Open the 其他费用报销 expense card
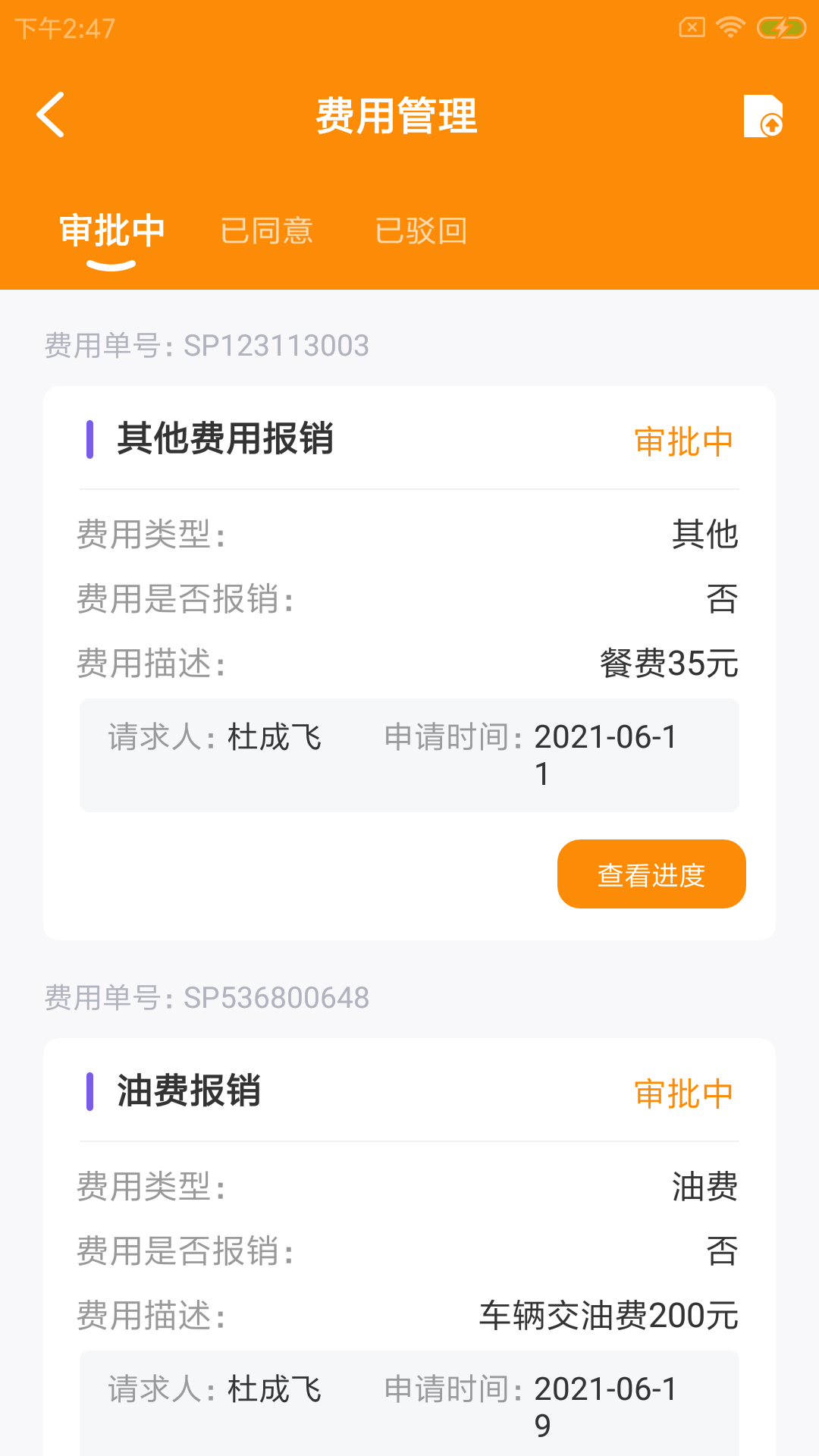Image resolution: width=819 pixels, height=1456 pixels. point(226,439)
